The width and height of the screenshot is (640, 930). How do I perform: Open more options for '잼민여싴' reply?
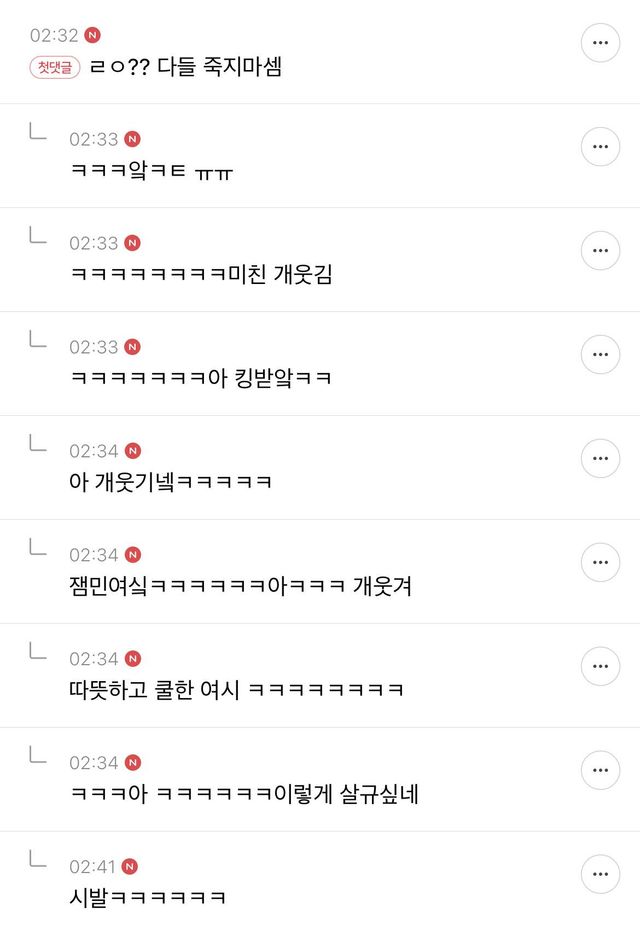pyautogui.click(x=600, y=563)
